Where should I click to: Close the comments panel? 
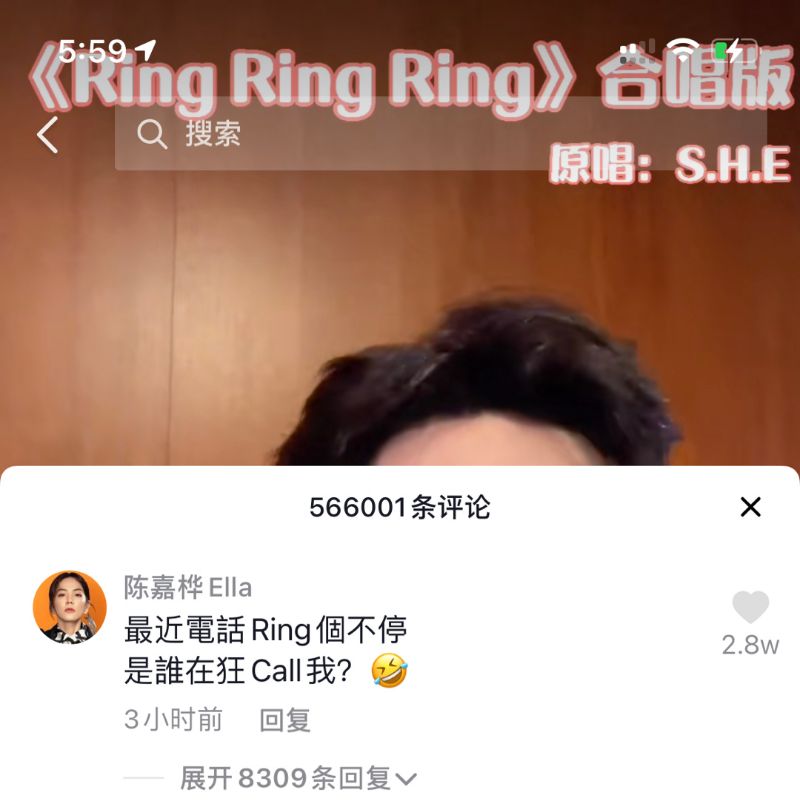pyautogui.click(x=750, y=507)
